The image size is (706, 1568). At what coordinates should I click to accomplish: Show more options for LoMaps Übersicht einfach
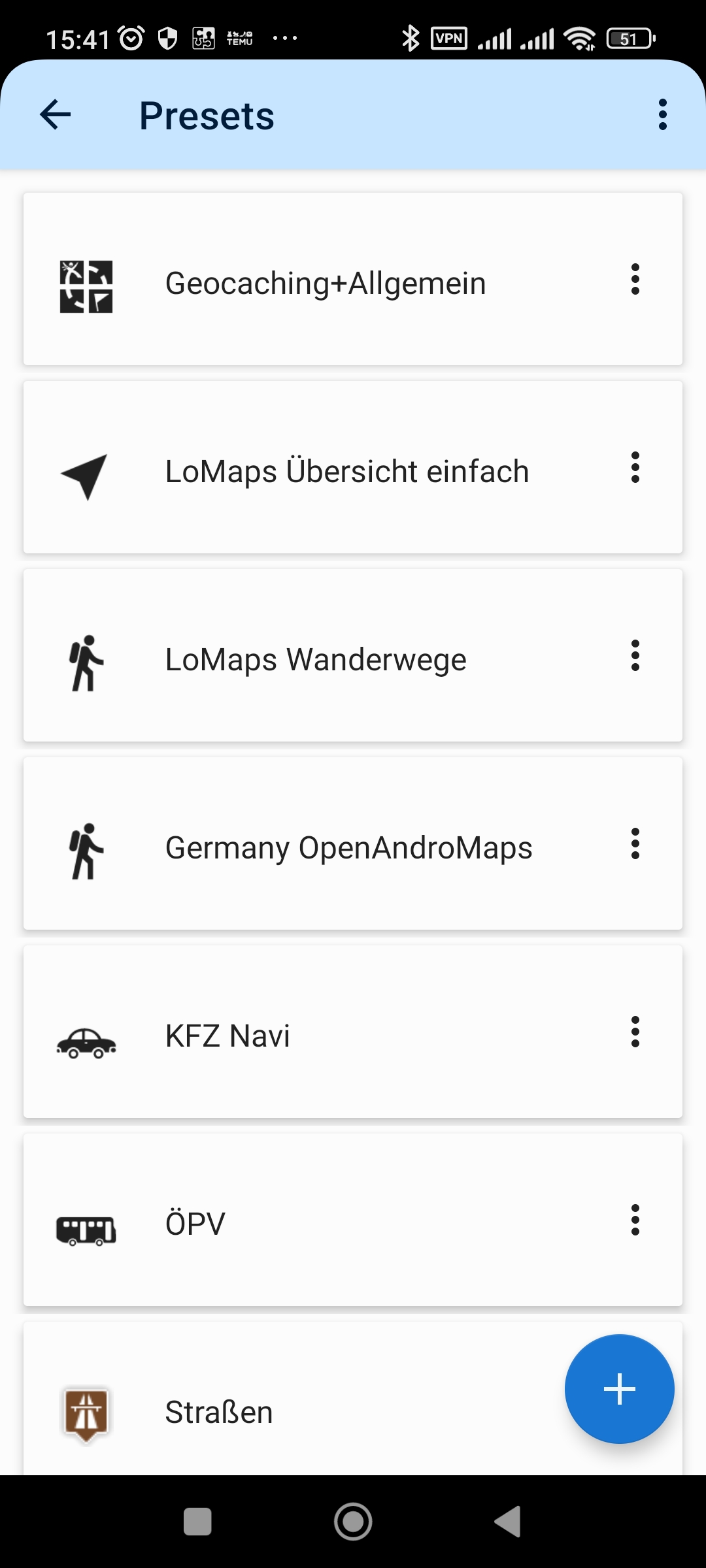[635, 468]
